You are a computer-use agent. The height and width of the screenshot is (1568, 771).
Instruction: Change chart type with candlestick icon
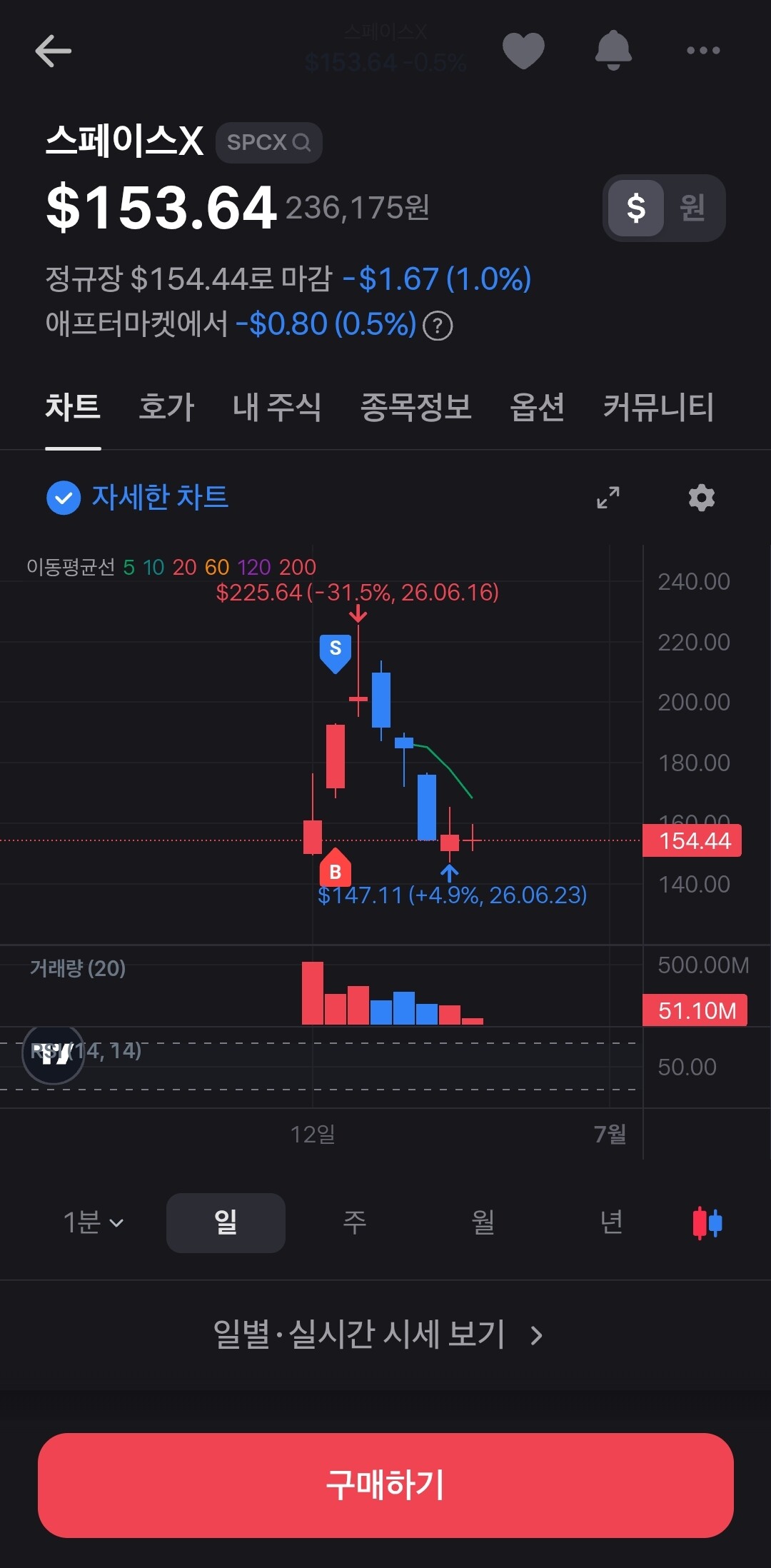[x=707, y=1222]
